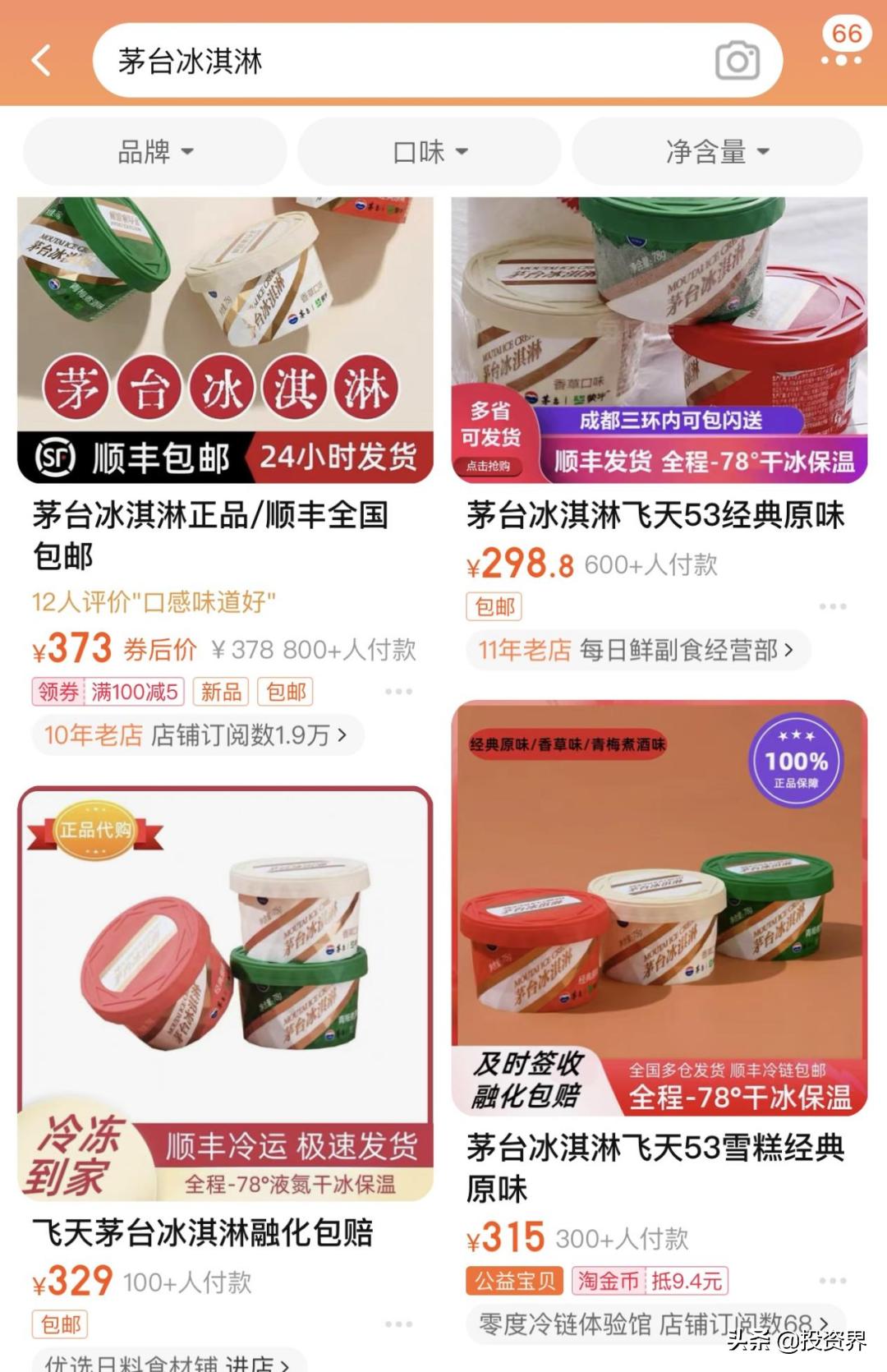Open the camera image search icon
Viewport: 887px width, 1372px height.
737,60
